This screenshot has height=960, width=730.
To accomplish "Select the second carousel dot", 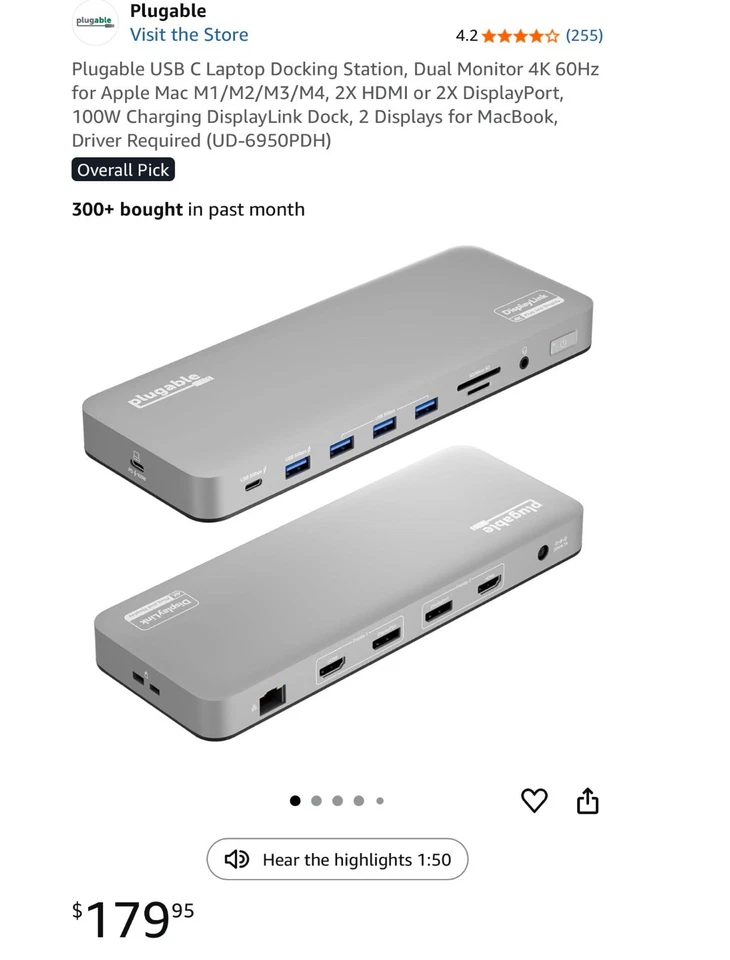I will [316, 800].
